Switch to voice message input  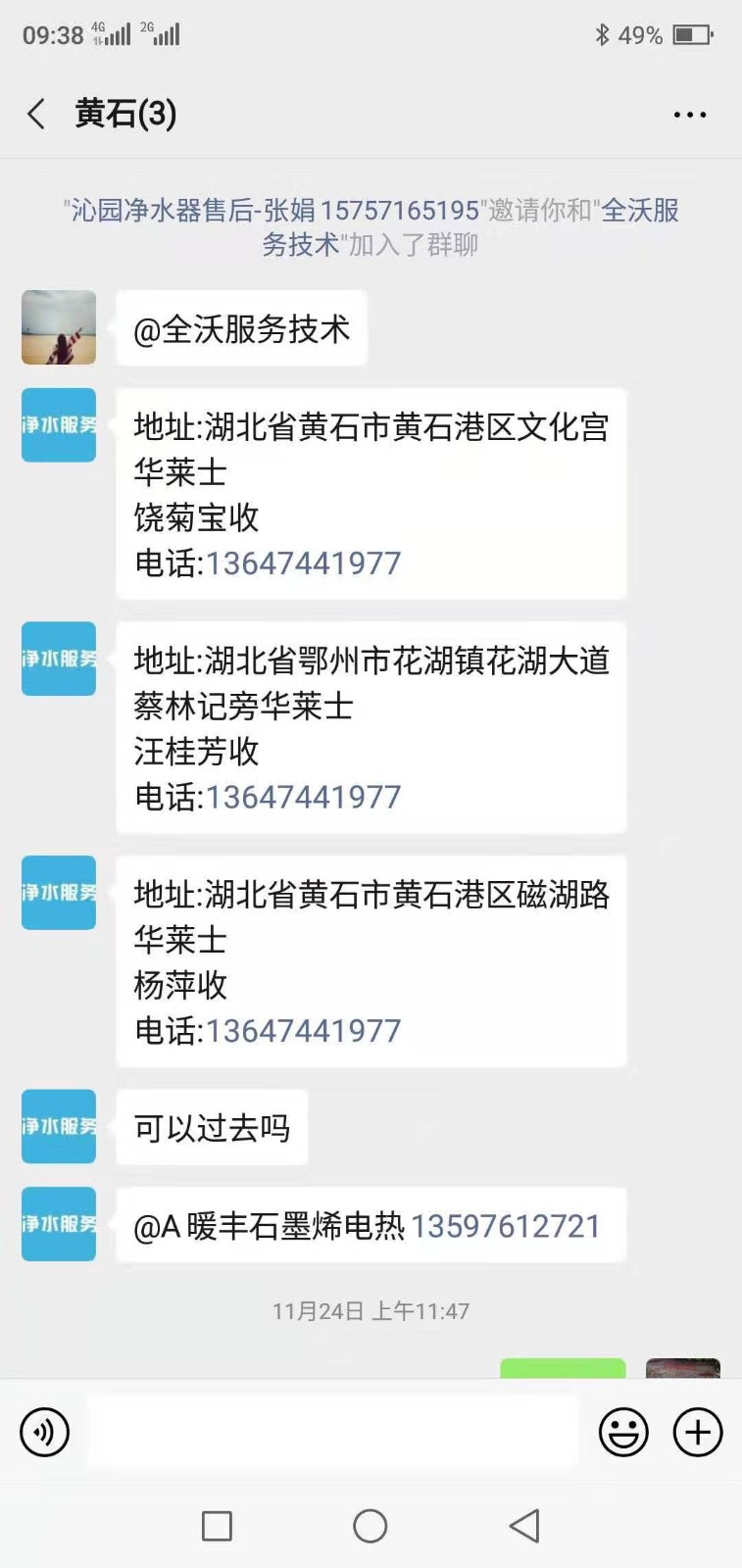point(45,1433)
